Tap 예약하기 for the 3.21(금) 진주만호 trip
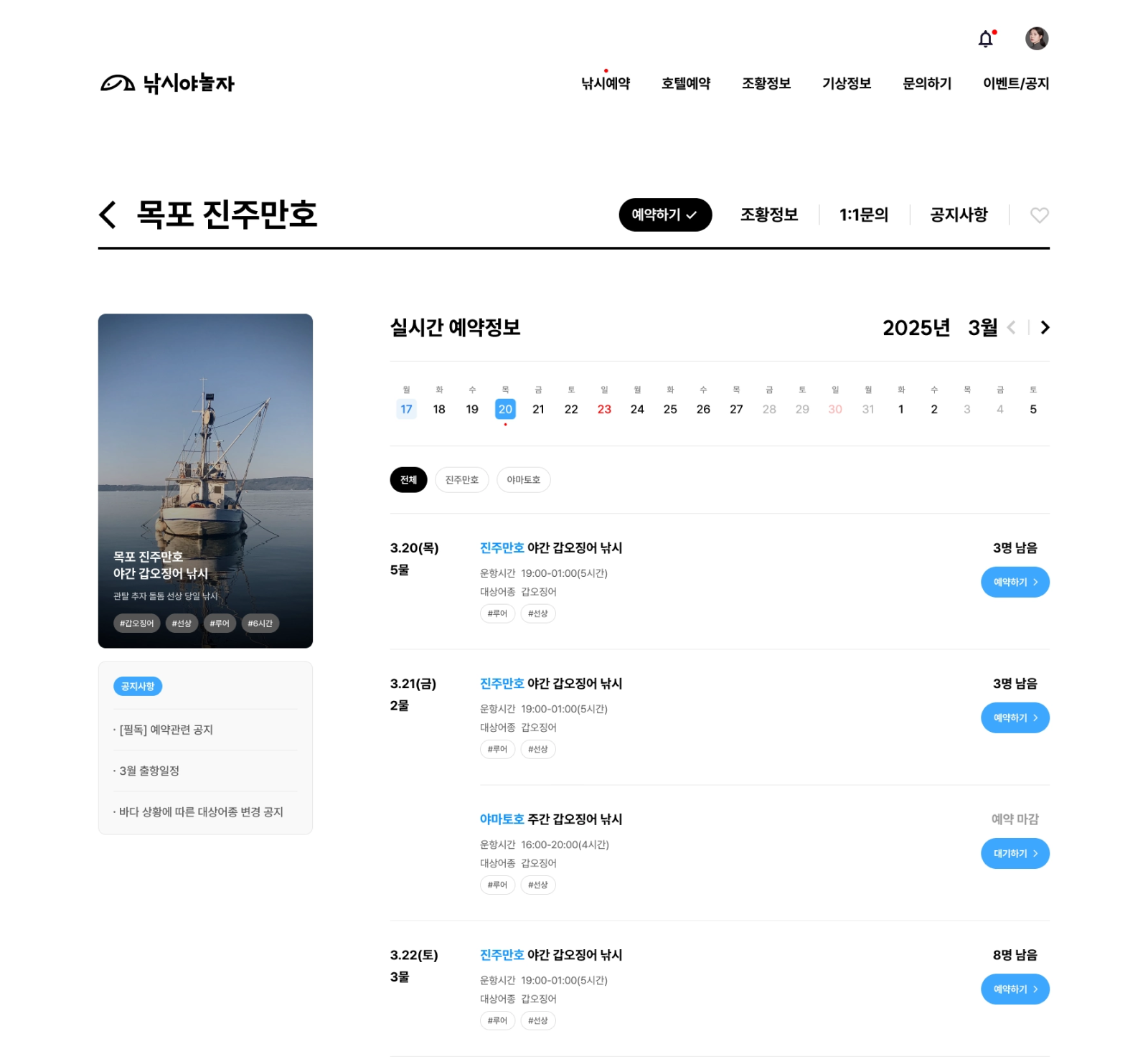 [x=1015, y=717]
